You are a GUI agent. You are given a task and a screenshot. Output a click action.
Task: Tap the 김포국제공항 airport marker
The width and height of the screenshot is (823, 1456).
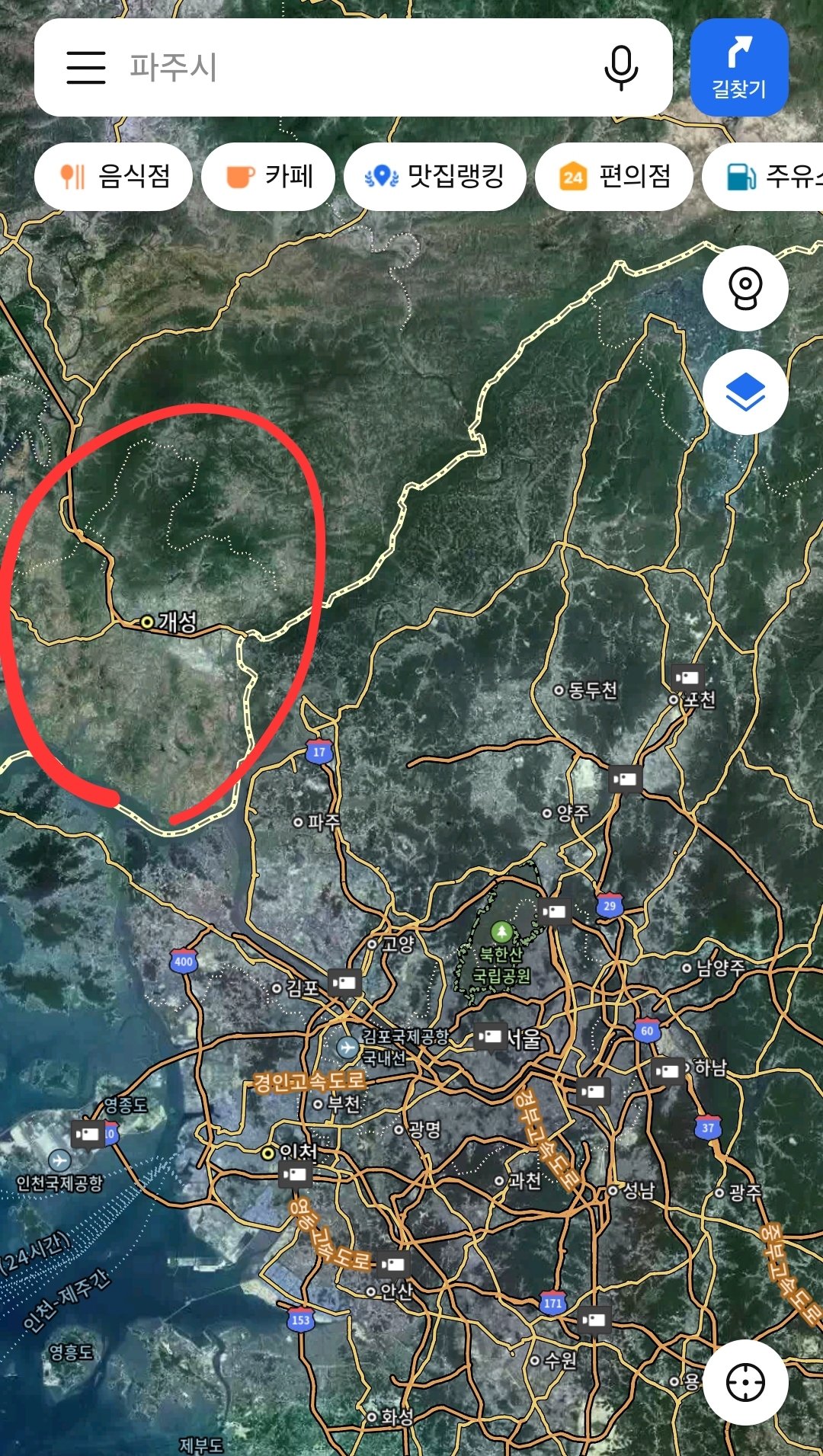click(x=347, y=1047)
